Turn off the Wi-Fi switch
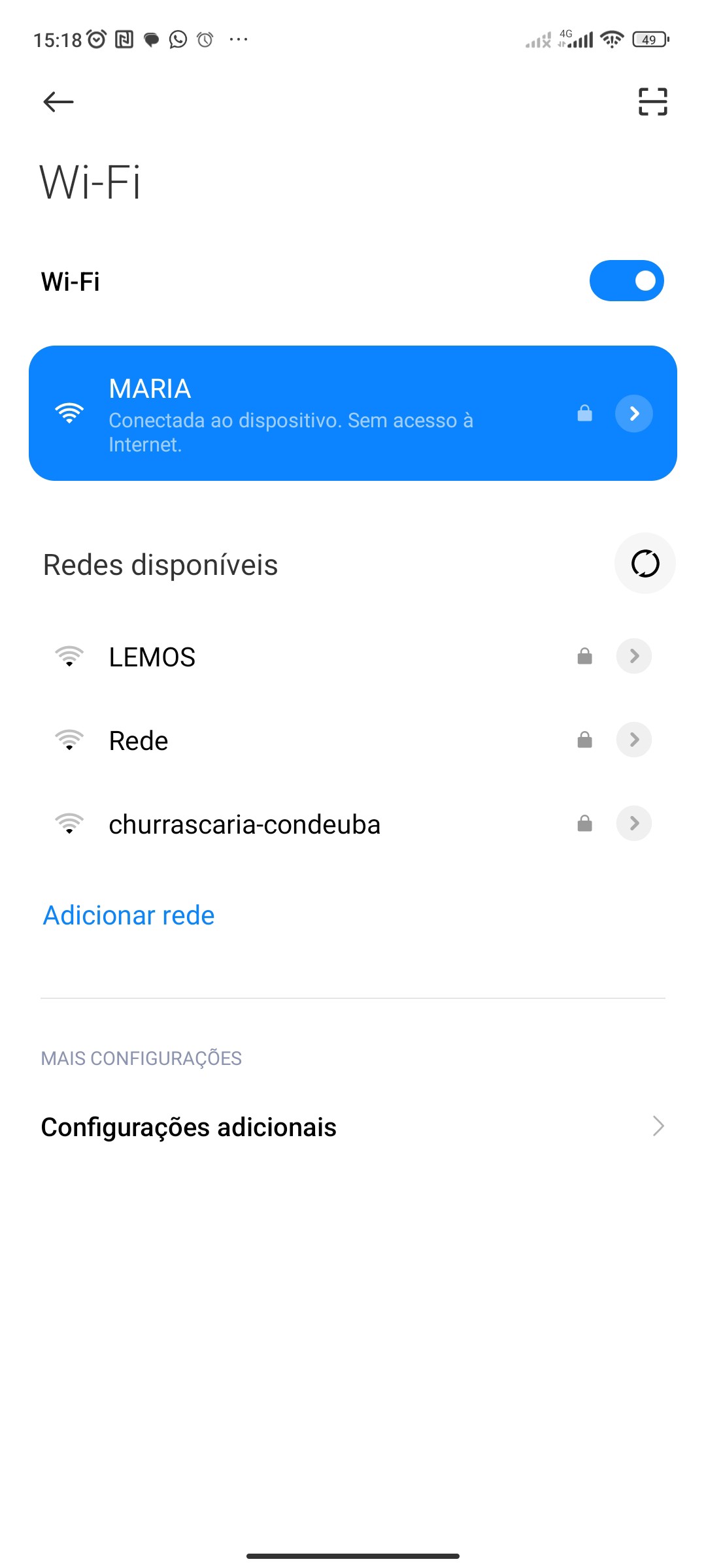This screenshot has height=1568, width=706. point(626,281)
